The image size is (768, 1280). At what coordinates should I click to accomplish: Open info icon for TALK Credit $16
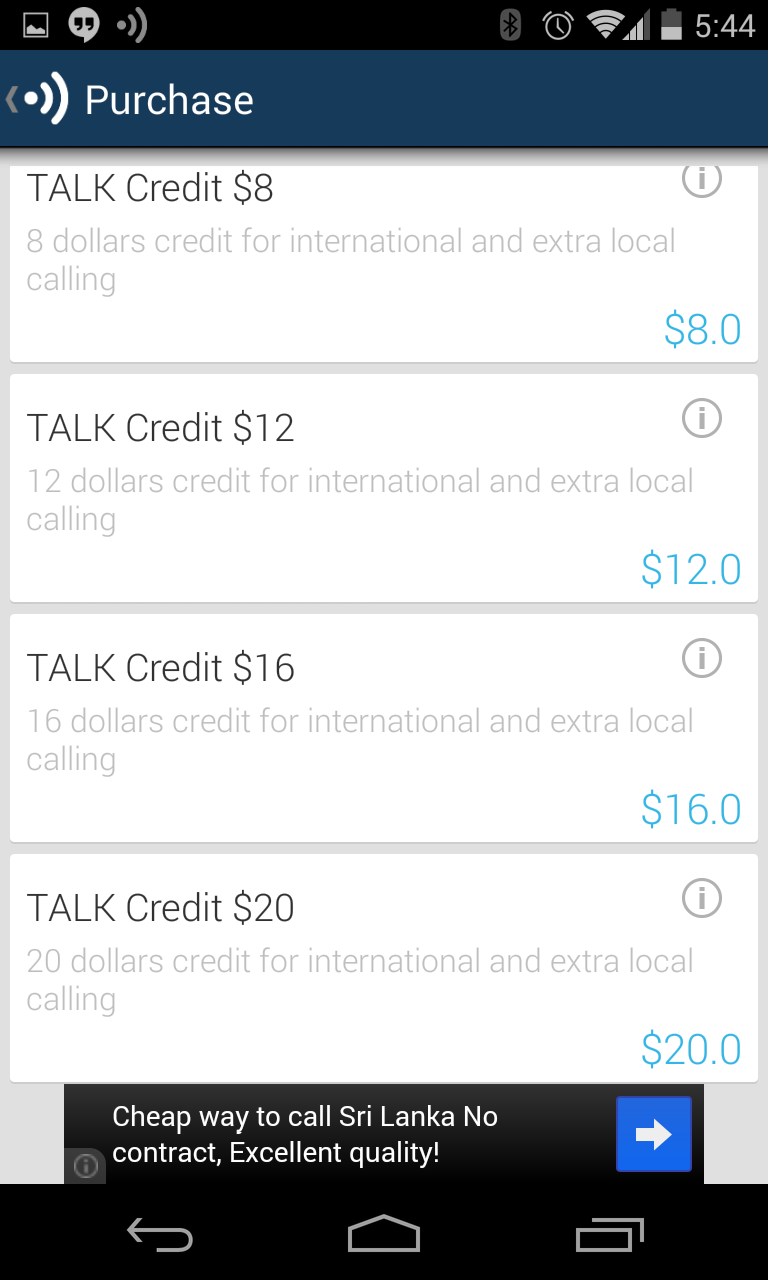coord(701,659)
